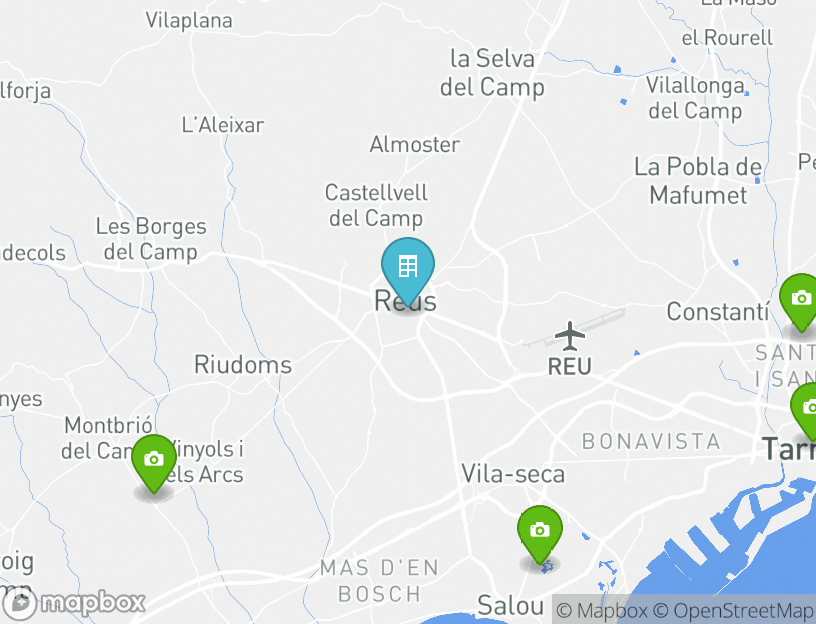Tap the camera pin just above Tarragona
The height and width of the screenshot is (624, 816).
point(807,408)
